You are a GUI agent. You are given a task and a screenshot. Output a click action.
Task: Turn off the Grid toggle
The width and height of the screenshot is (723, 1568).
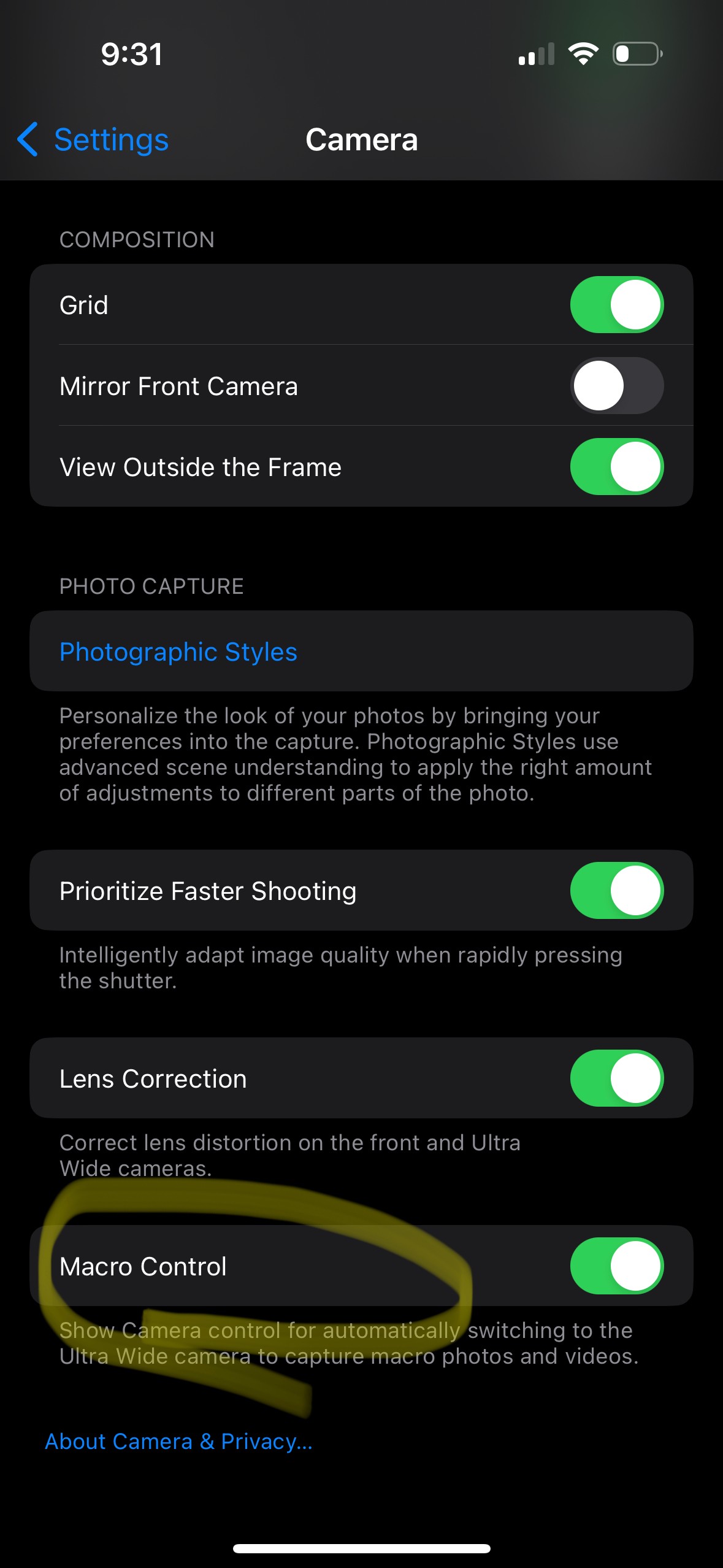(x=616, y=305)
